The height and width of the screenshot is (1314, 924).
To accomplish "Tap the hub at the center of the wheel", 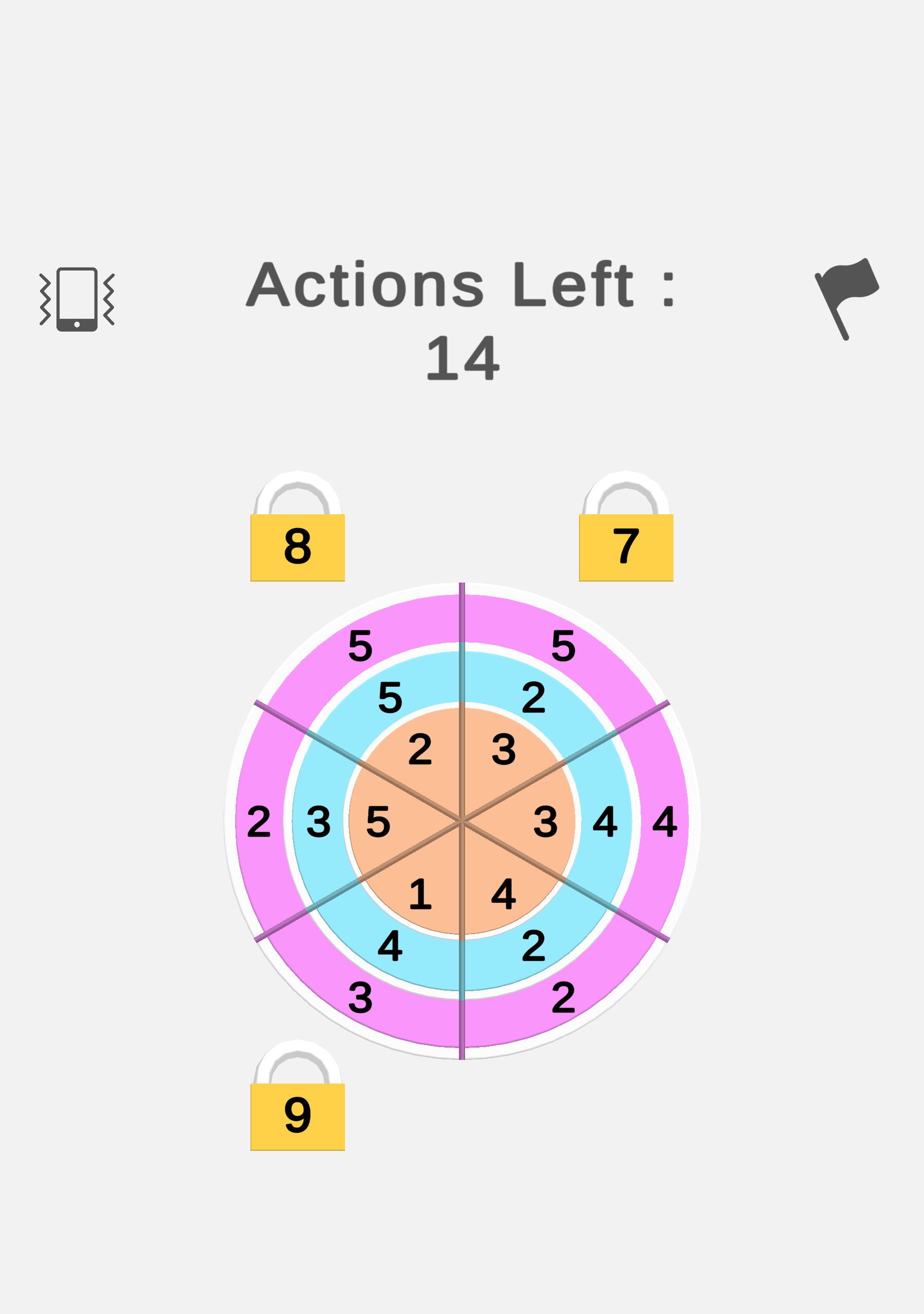I will click(x=463, y=821).
